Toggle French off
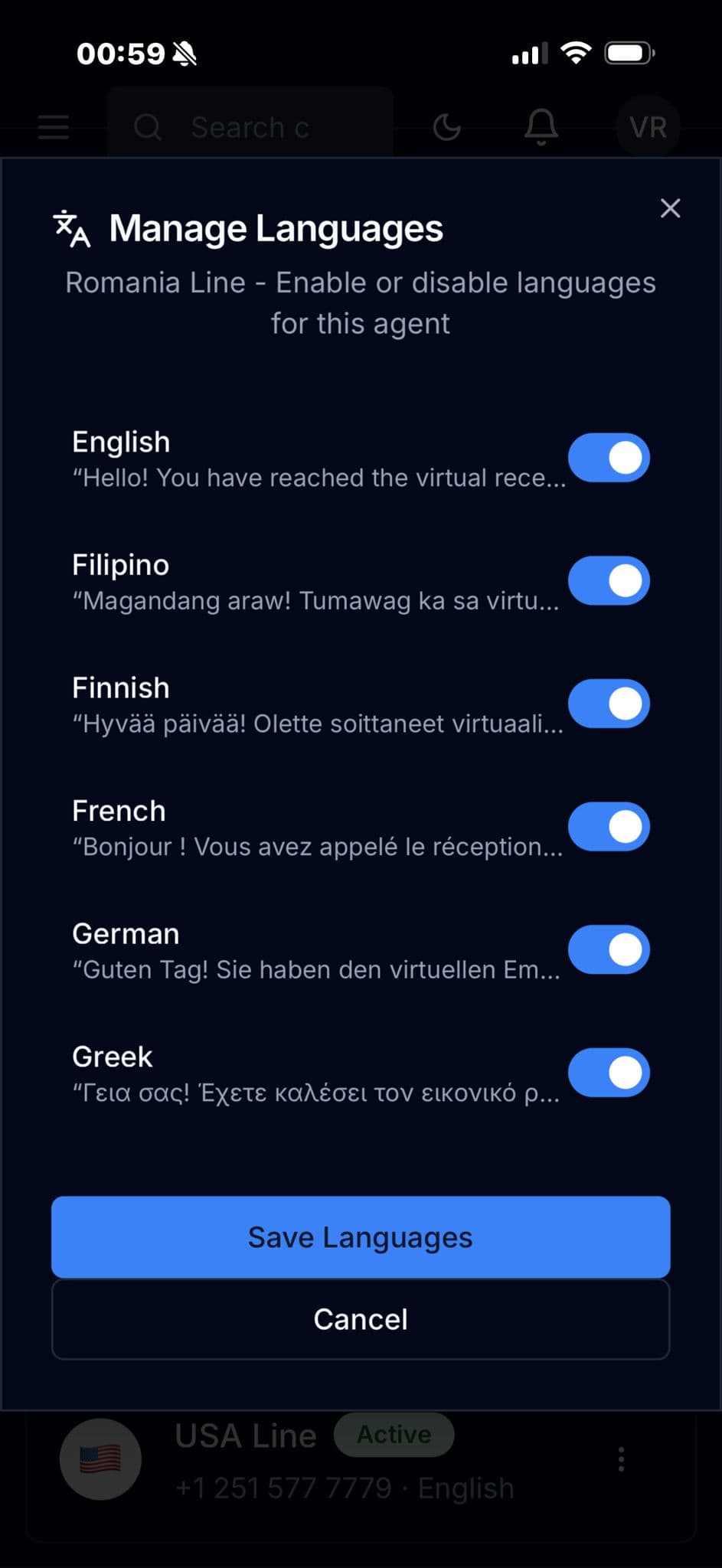This screenshot has width=722, height=1568. click(x=609, y=826)
